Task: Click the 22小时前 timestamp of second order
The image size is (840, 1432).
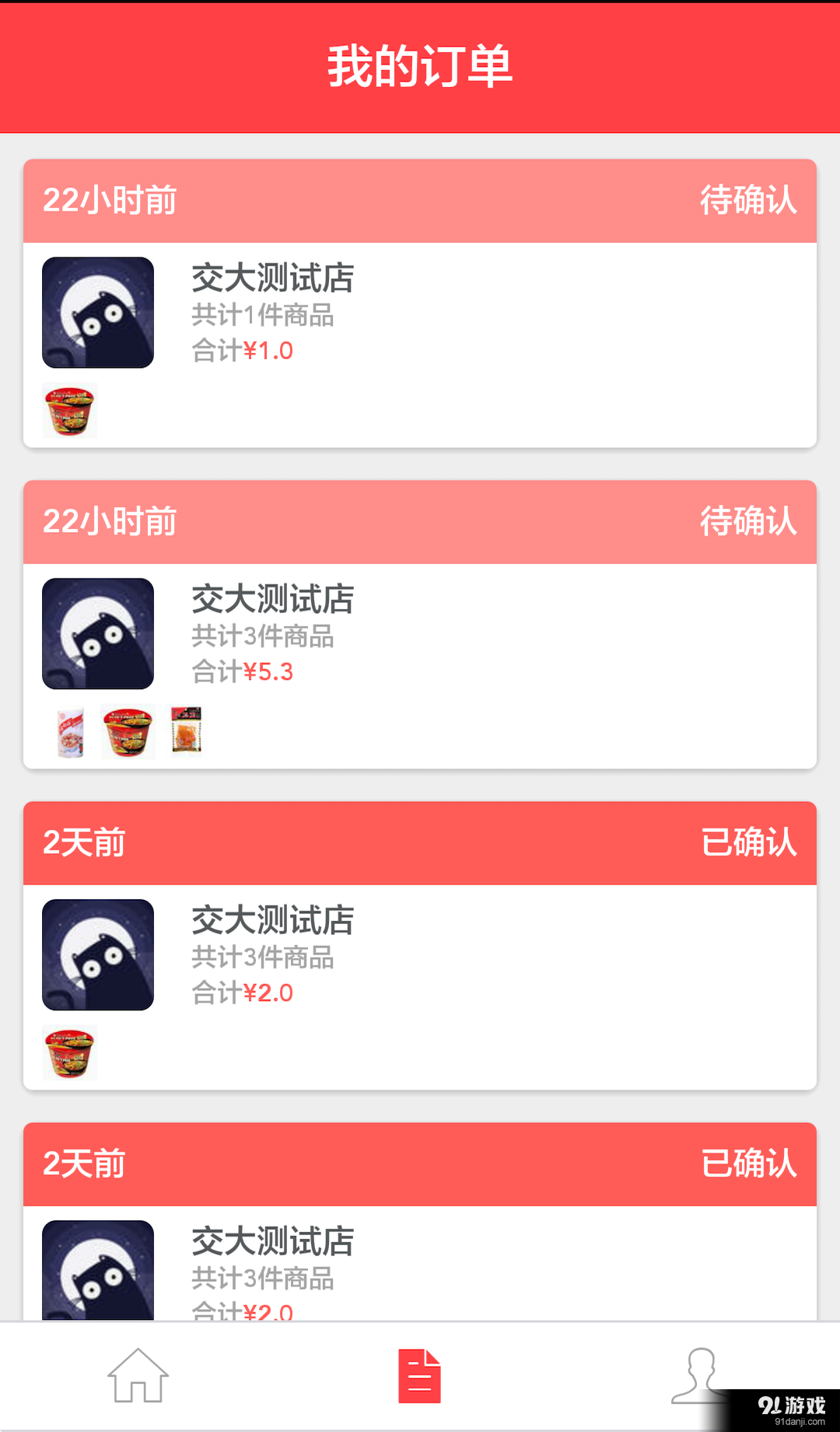Action: (110, 522)
